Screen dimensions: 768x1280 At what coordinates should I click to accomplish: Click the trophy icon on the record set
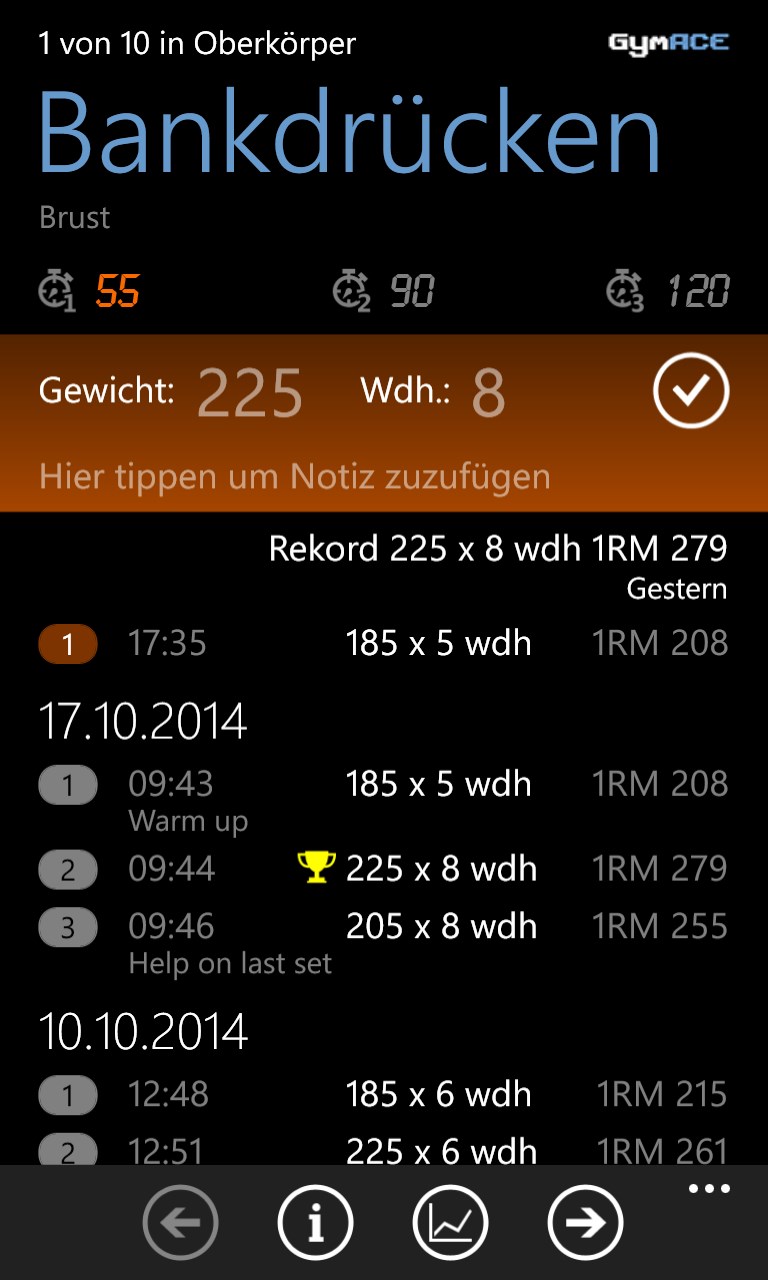coord(317,867)
